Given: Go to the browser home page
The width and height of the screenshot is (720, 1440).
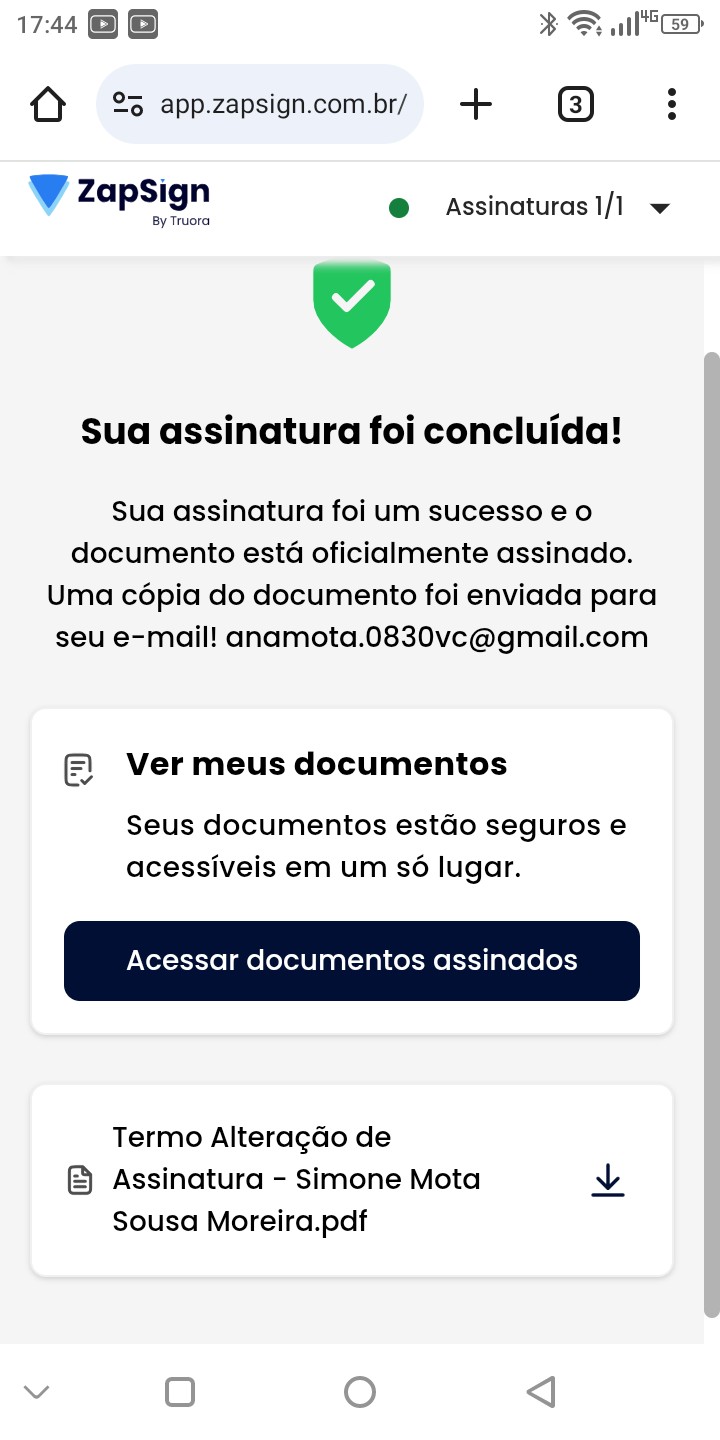Looking at the screenshot, I should pos(48,104).
